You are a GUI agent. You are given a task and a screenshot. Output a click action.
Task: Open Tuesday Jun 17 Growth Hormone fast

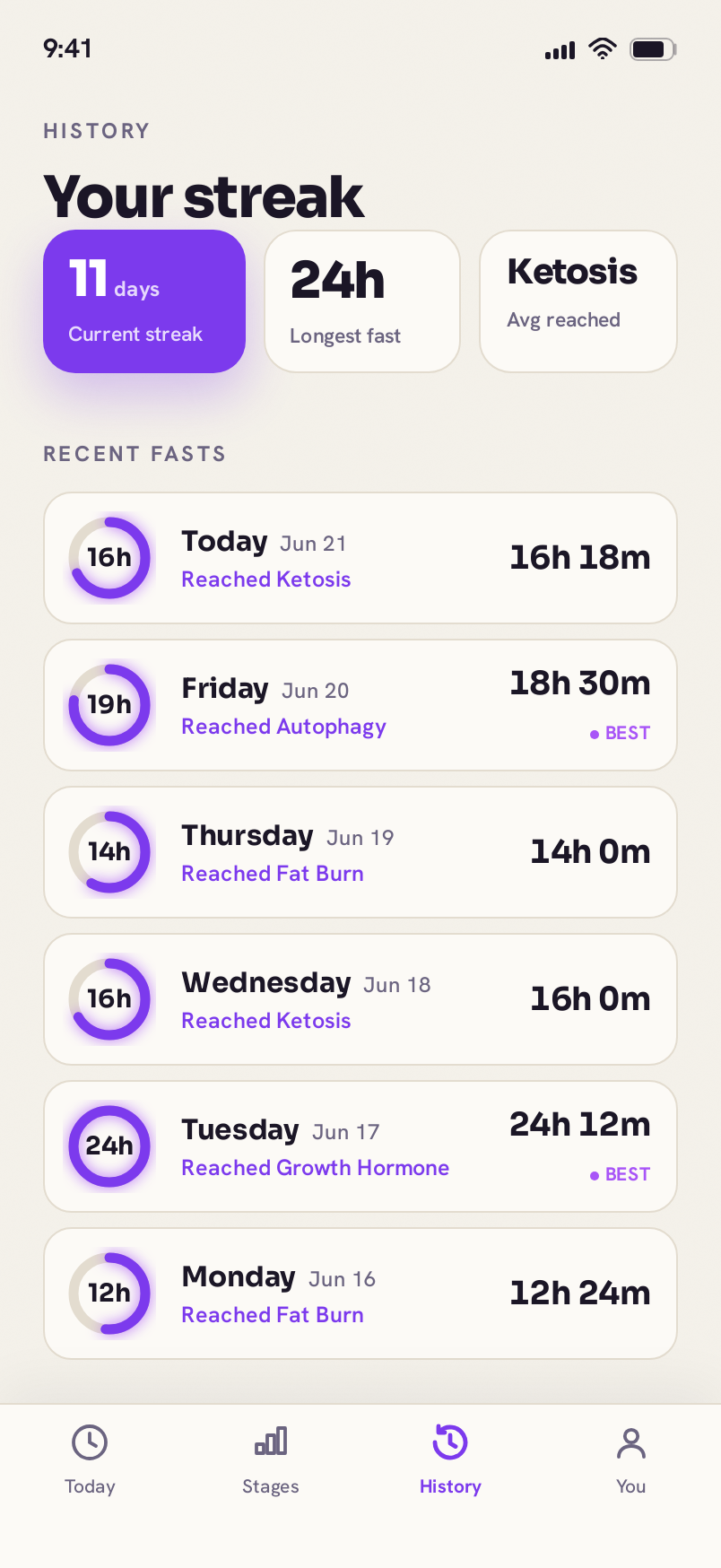[360, 1146]
